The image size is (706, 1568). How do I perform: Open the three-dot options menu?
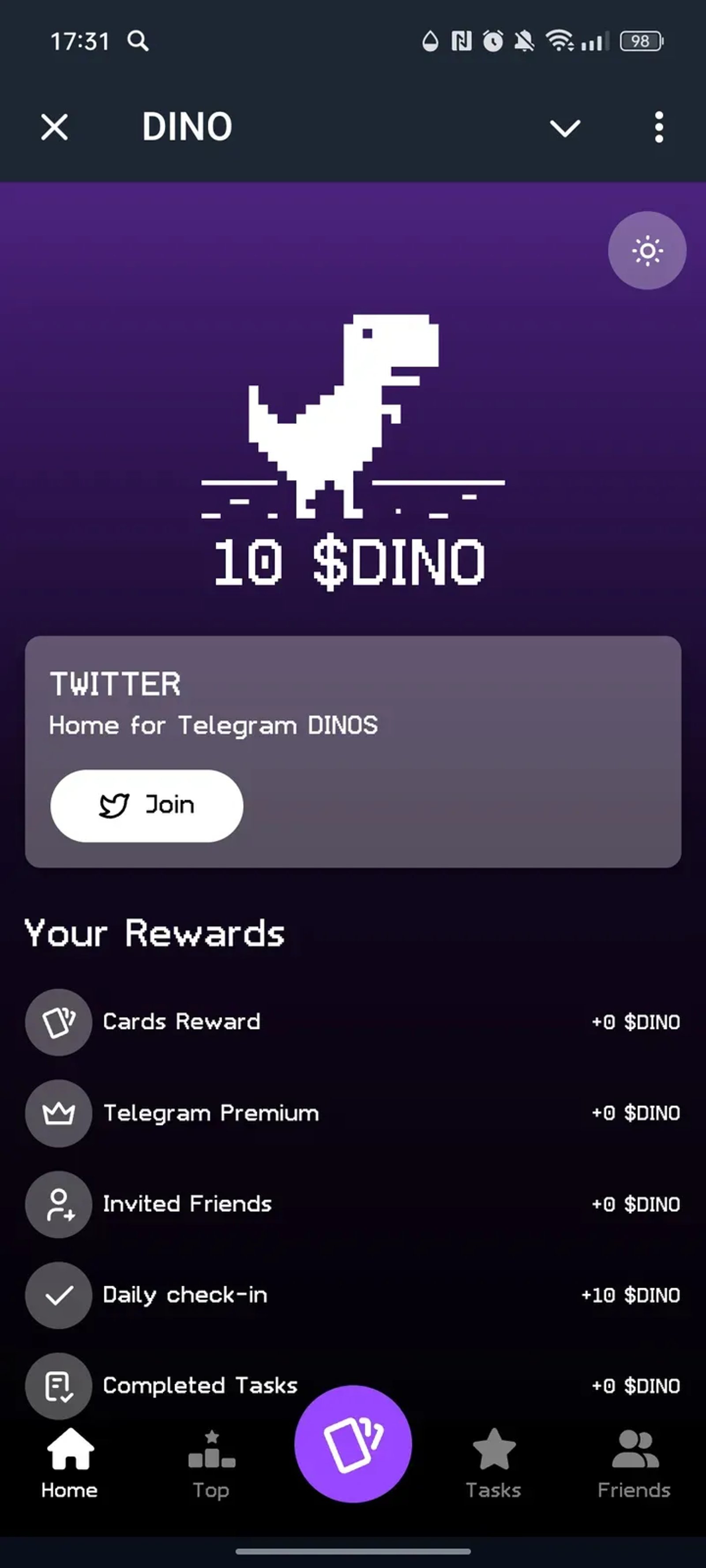659,127
